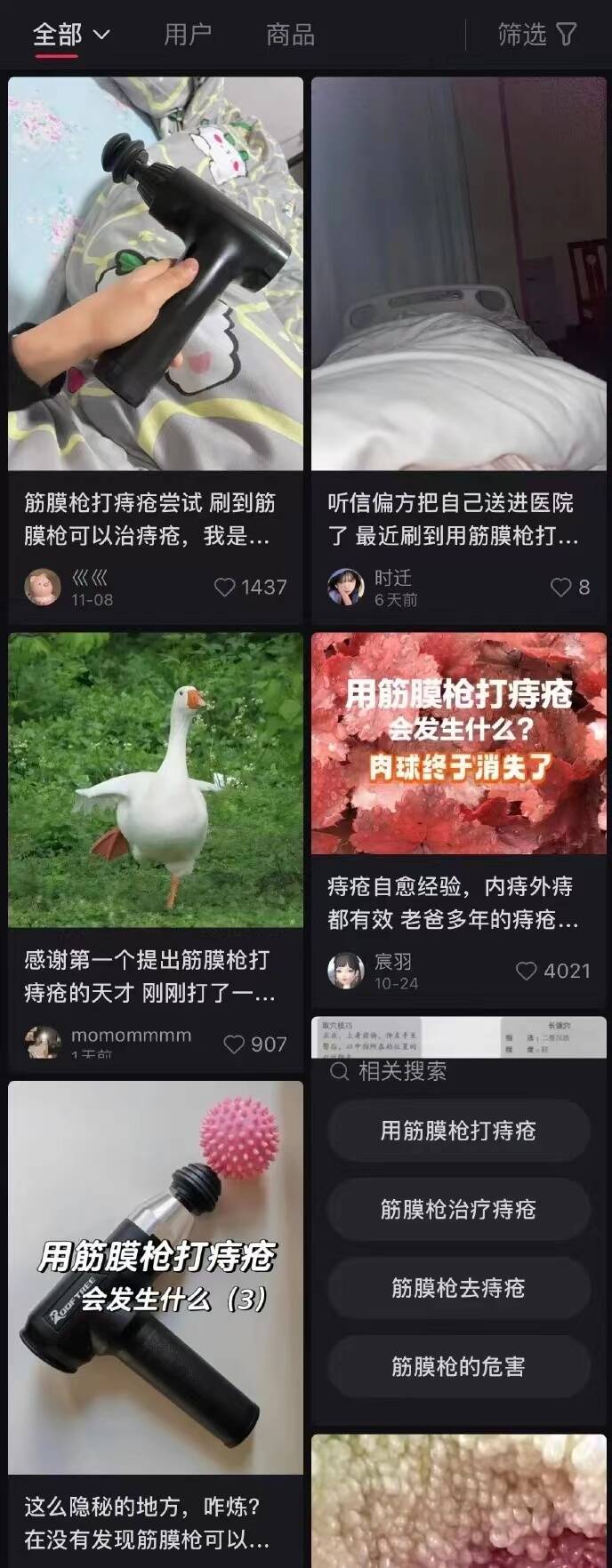Viewport: 612px width, 1568px height.
Task: Open post 筋膜枪打痔疮尝试
Action: click(x=156, y=274)
